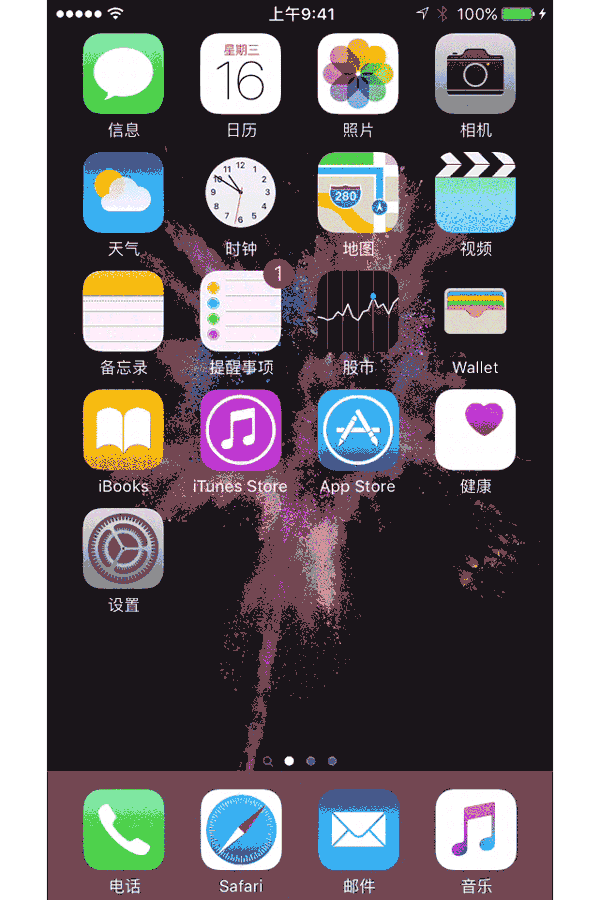Open the 相机 camera app
600x900 pixels.
click(475, 74)
